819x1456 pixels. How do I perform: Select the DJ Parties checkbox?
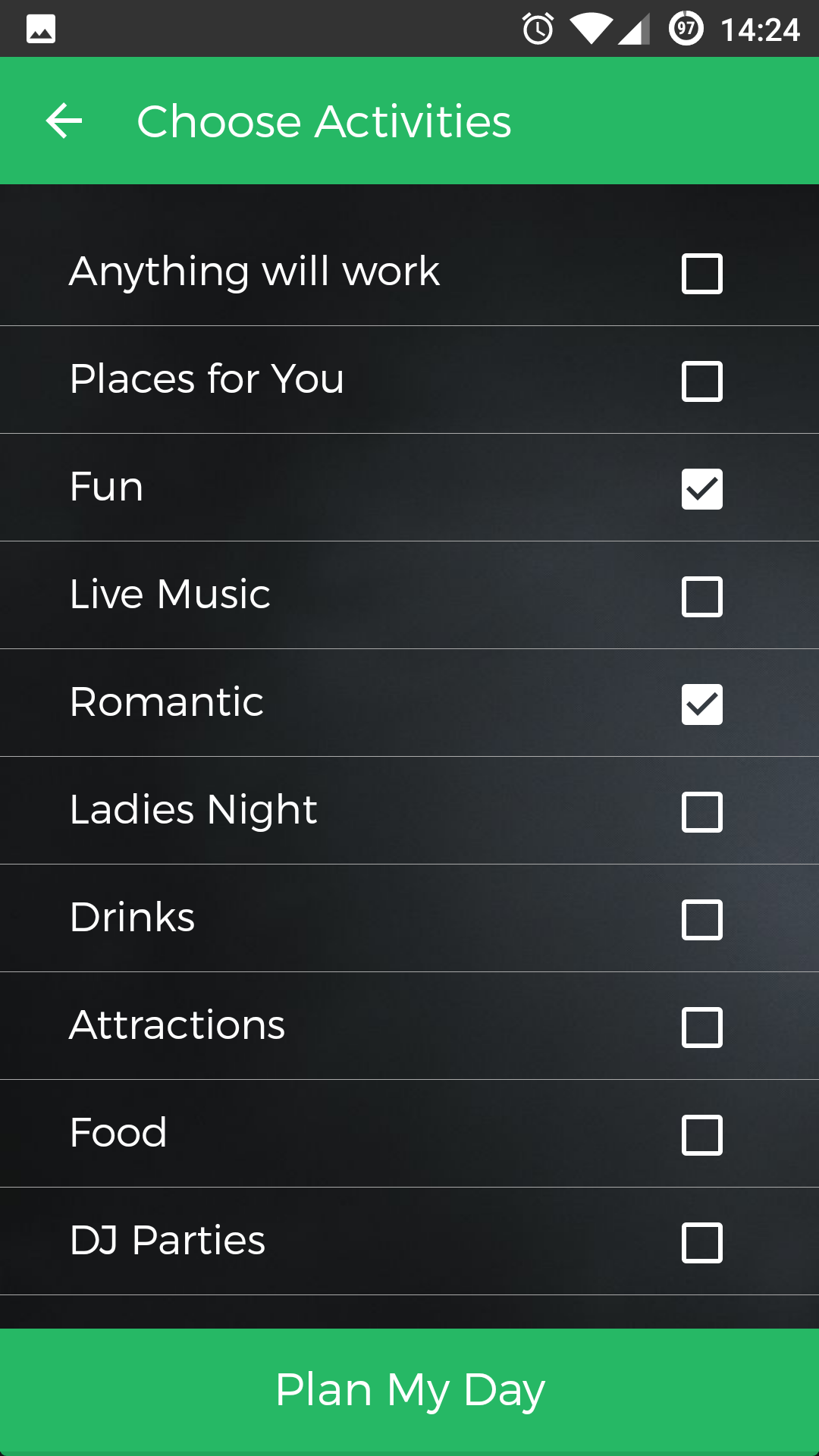(701, 1243)
